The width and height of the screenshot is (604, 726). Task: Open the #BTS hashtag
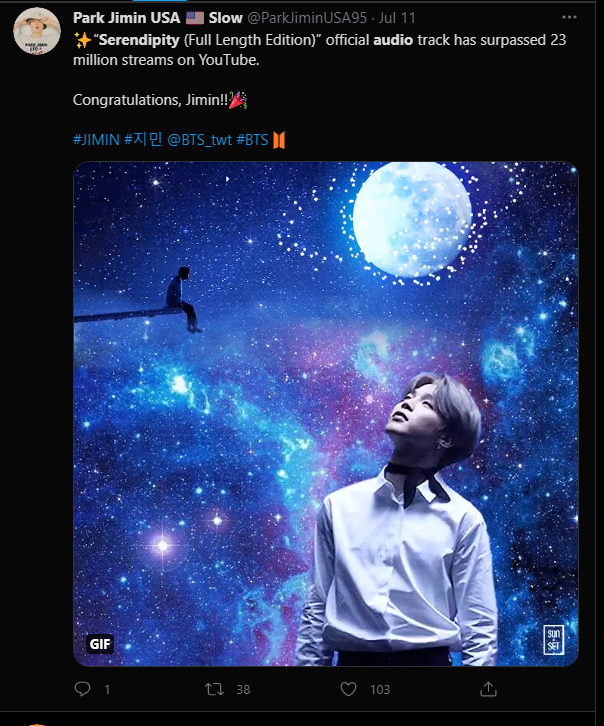tap(252, 140)
